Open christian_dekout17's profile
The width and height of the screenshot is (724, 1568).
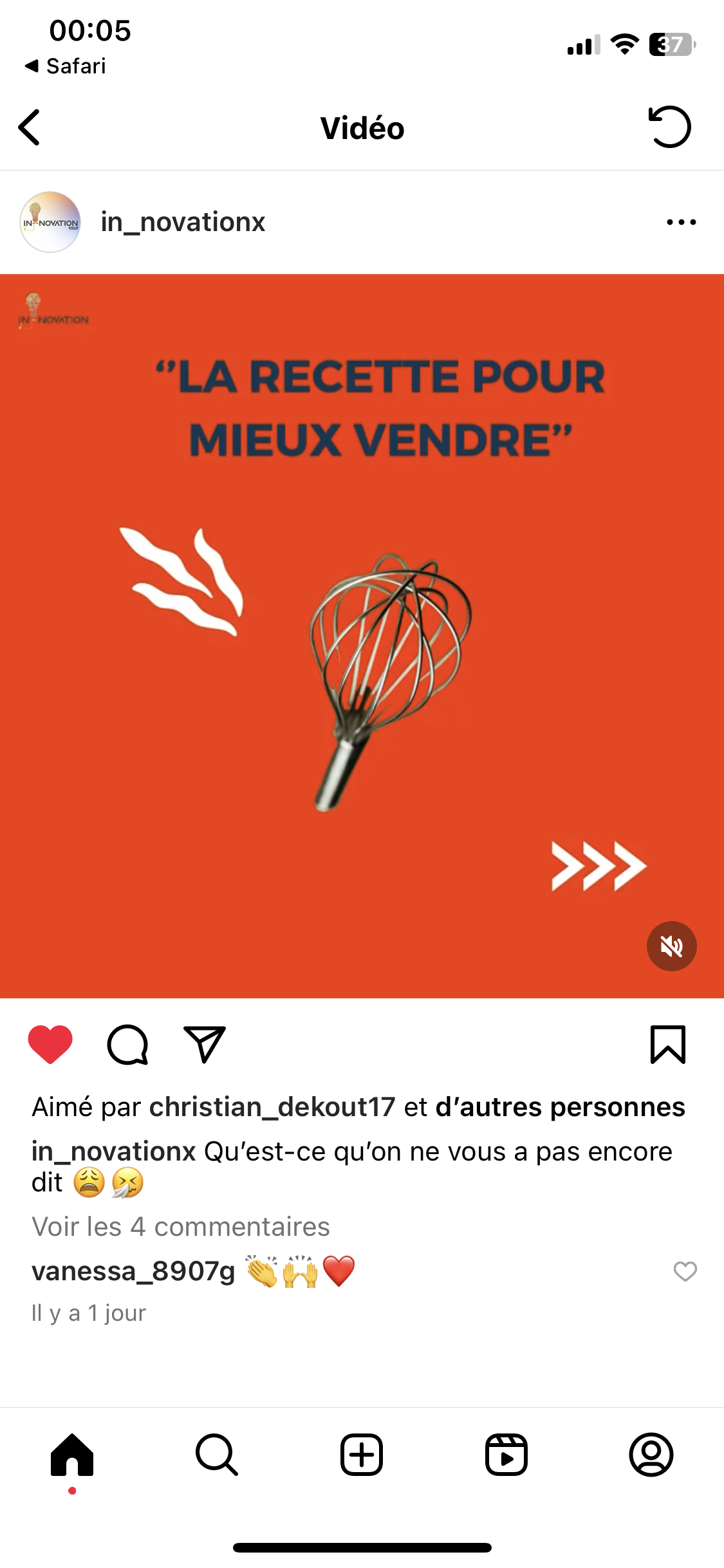point(272,1107)
